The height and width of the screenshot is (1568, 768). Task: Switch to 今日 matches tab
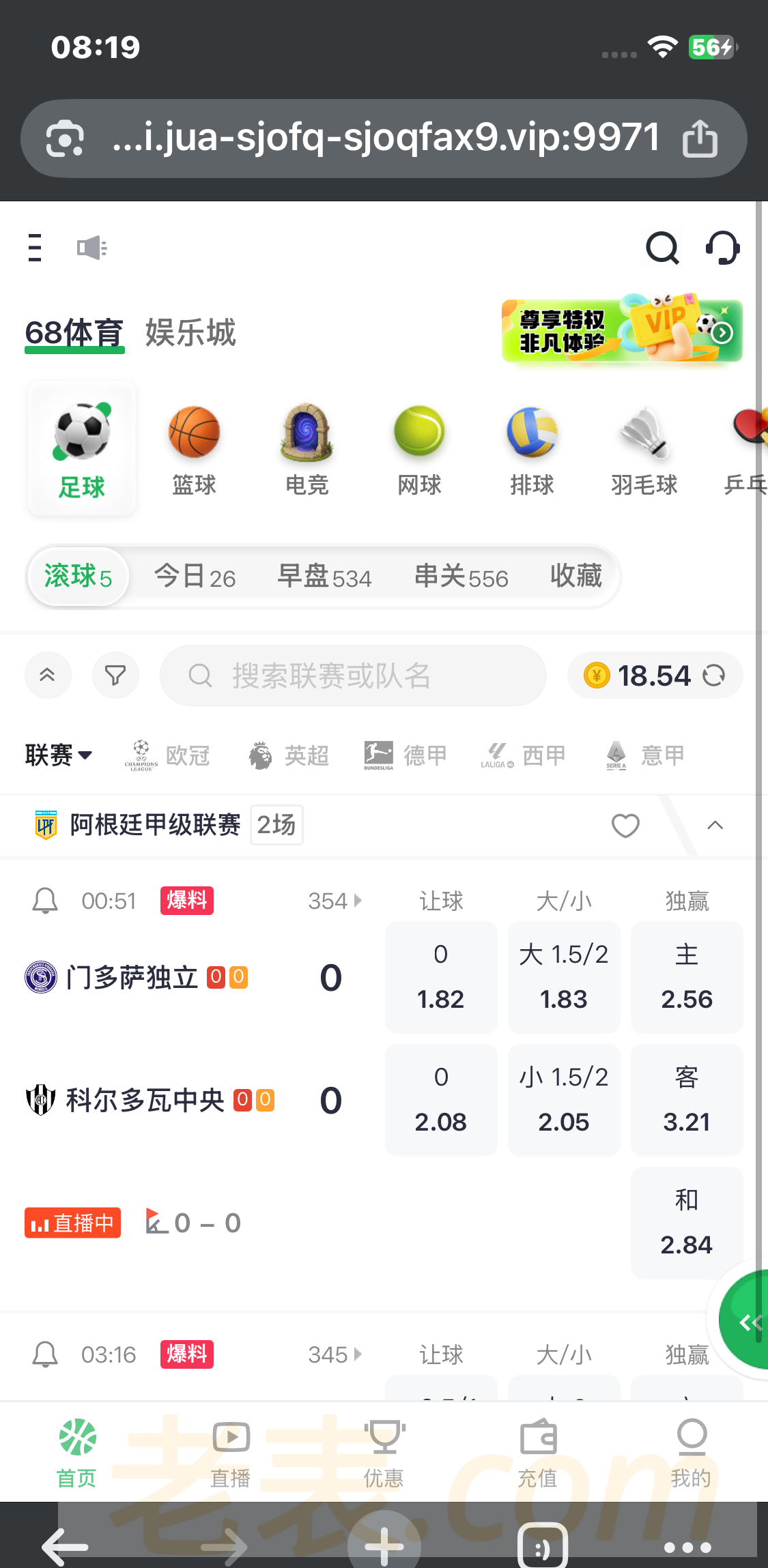195,577
